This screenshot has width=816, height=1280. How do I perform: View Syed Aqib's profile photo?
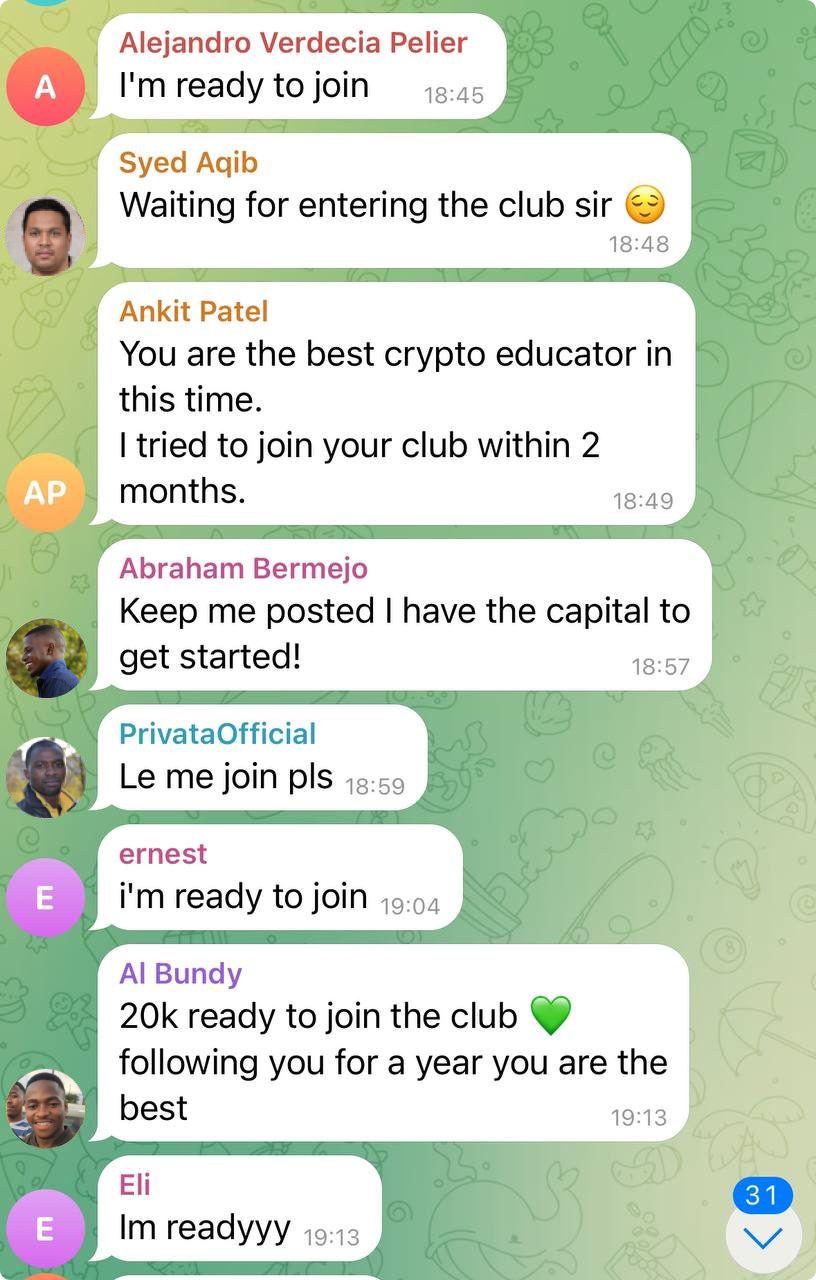coord(45,236)
